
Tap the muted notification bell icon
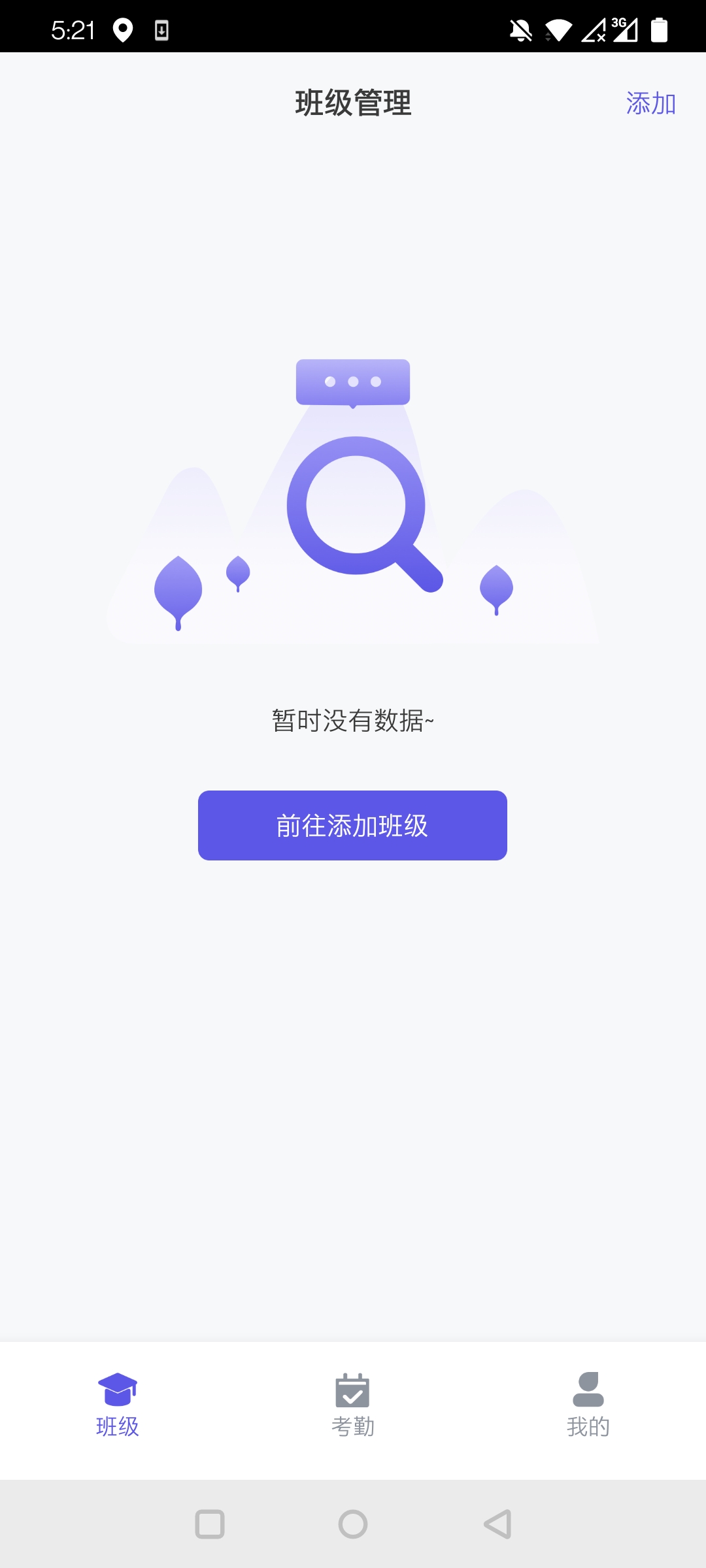point(520,30)
